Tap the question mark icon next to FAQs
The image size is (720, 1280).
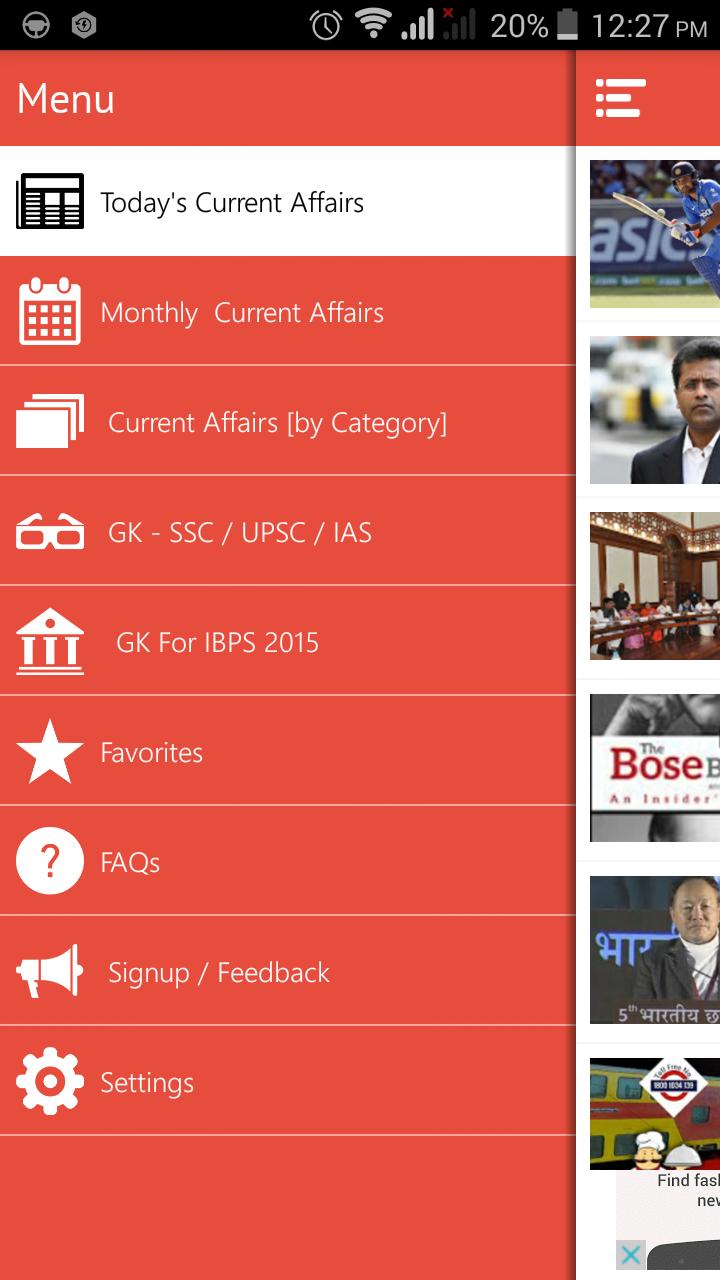(x=50, y=860)
